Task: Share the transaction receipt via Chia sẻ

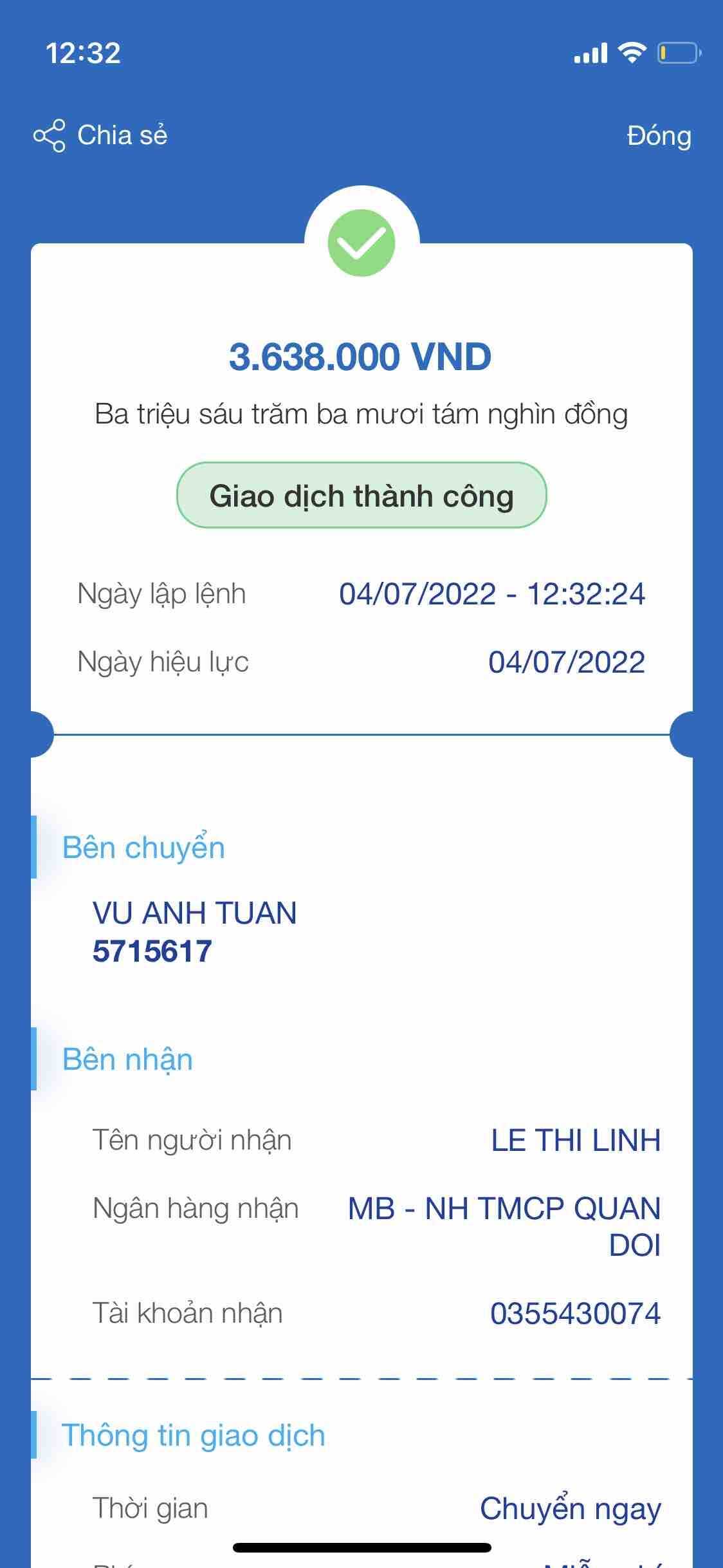Action: coord(101,136)
